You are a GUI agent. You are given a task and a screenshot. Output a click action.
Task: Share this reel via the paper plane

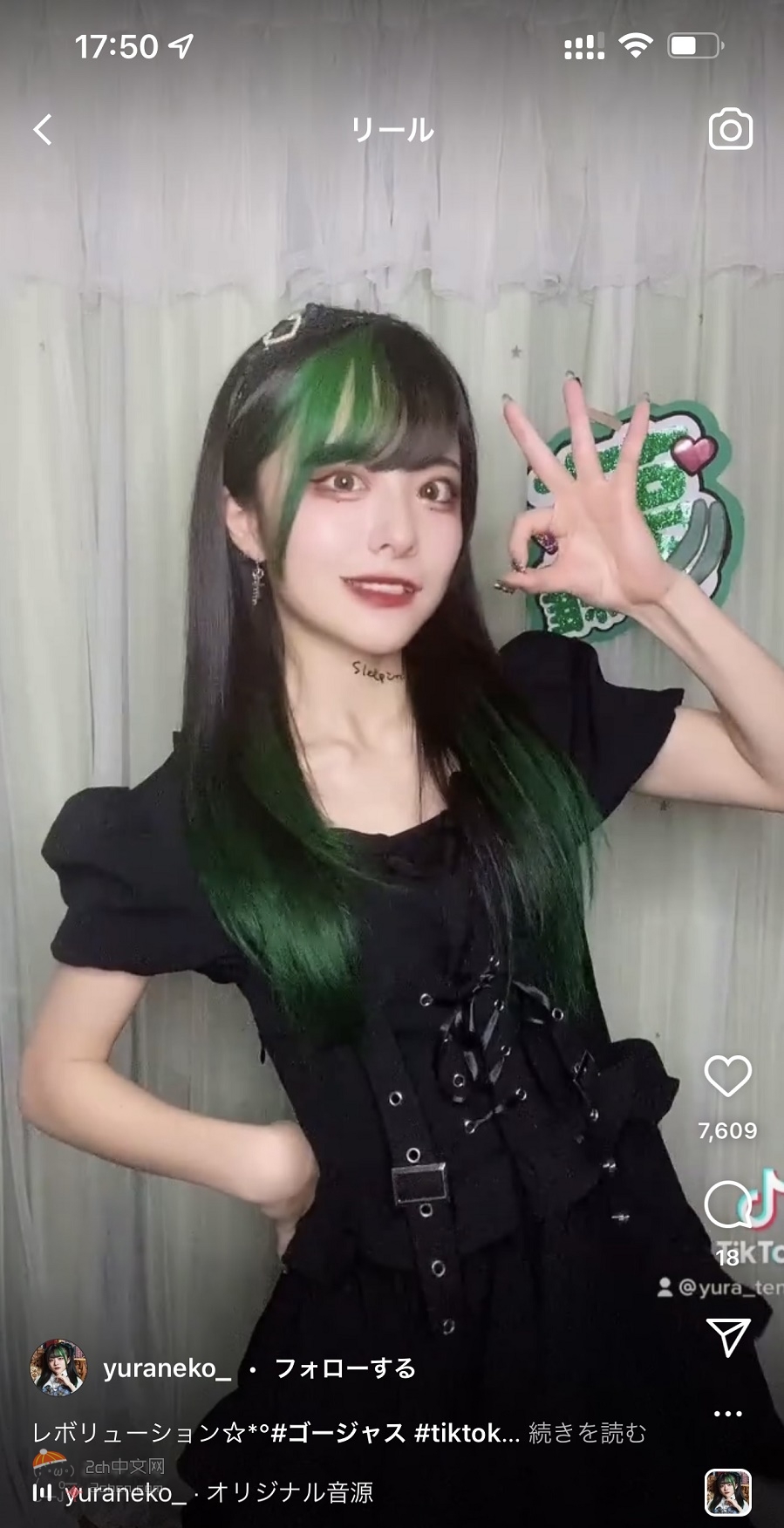(x=727, y=1336)
